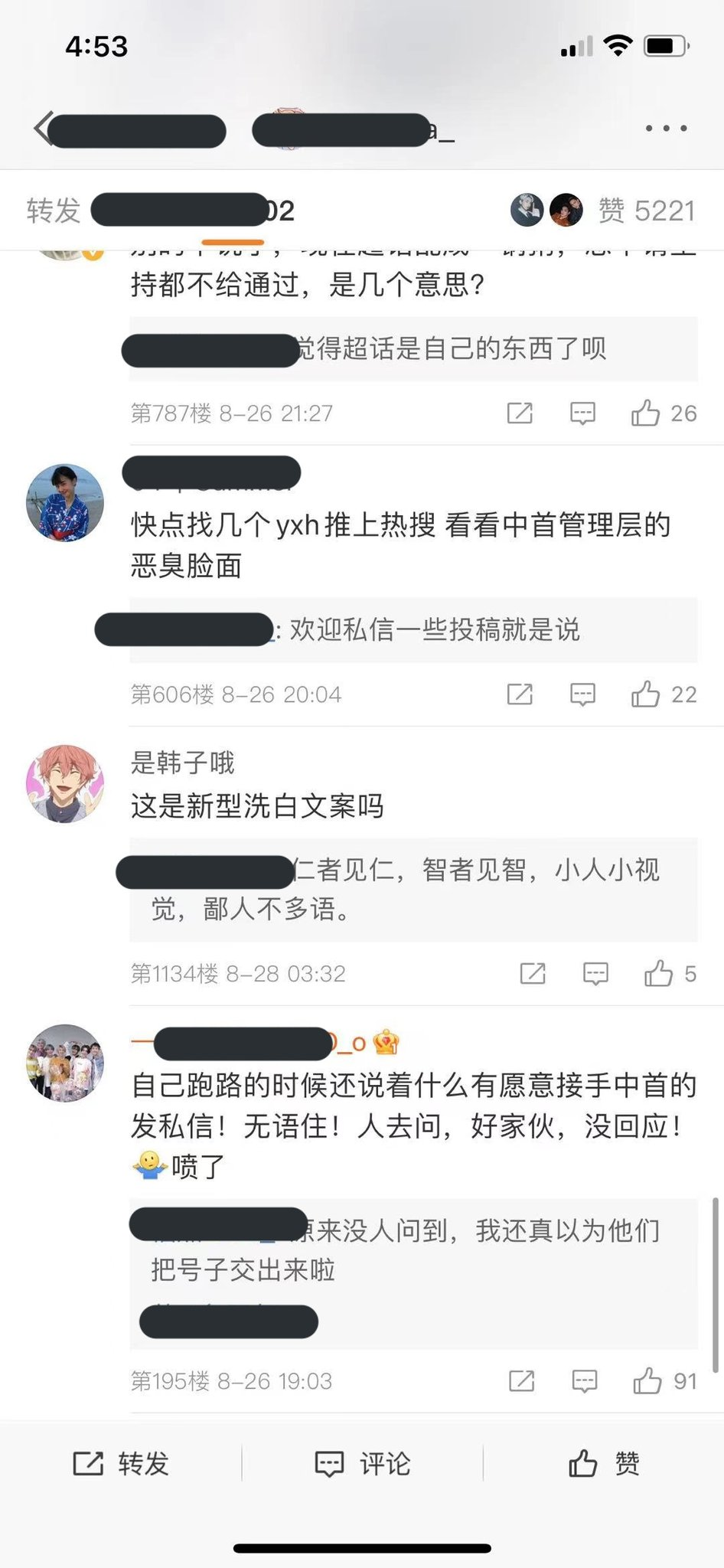Open replies under 这是新型洗白文案吗 comment
The height and width of the screenshot is (1568, 724).
point(413,890)
